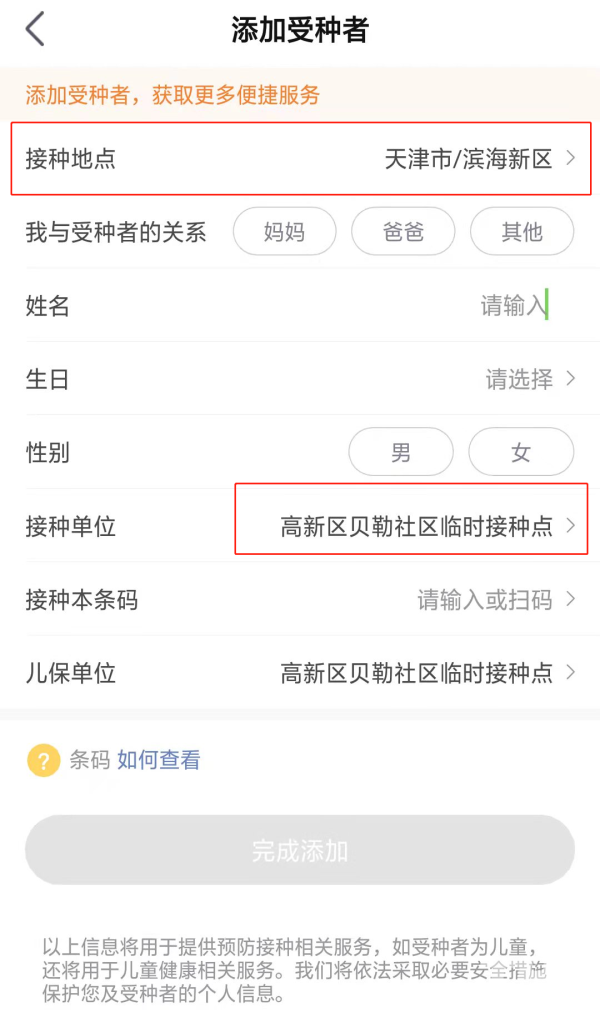
Task: Select 妈妈 as relationship
Action: [x=284, y=231]
